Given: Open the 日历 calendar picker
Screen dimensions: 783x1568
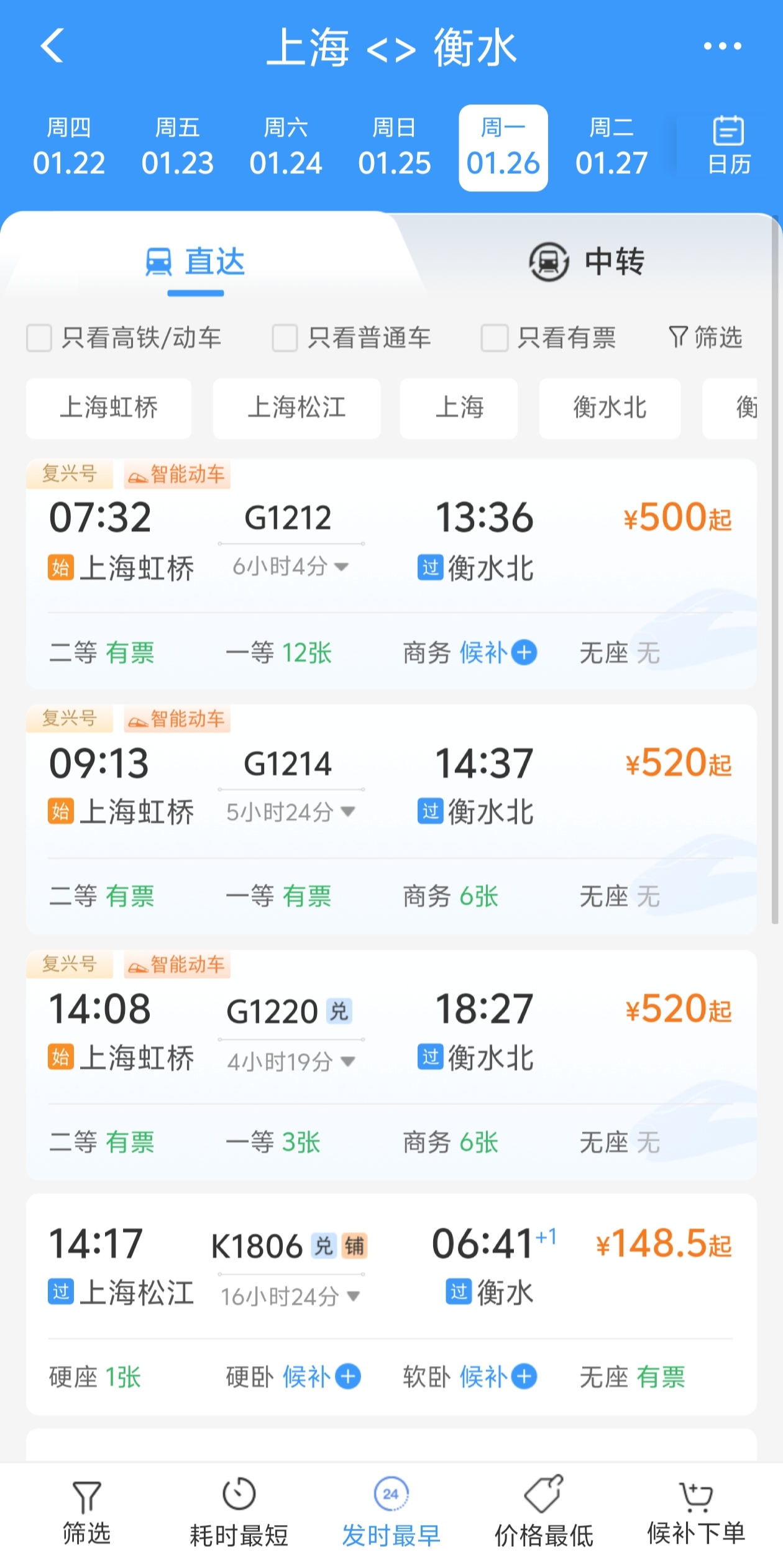Looking at the screenshot, I should pyautogui.click(x=728, y=147).
